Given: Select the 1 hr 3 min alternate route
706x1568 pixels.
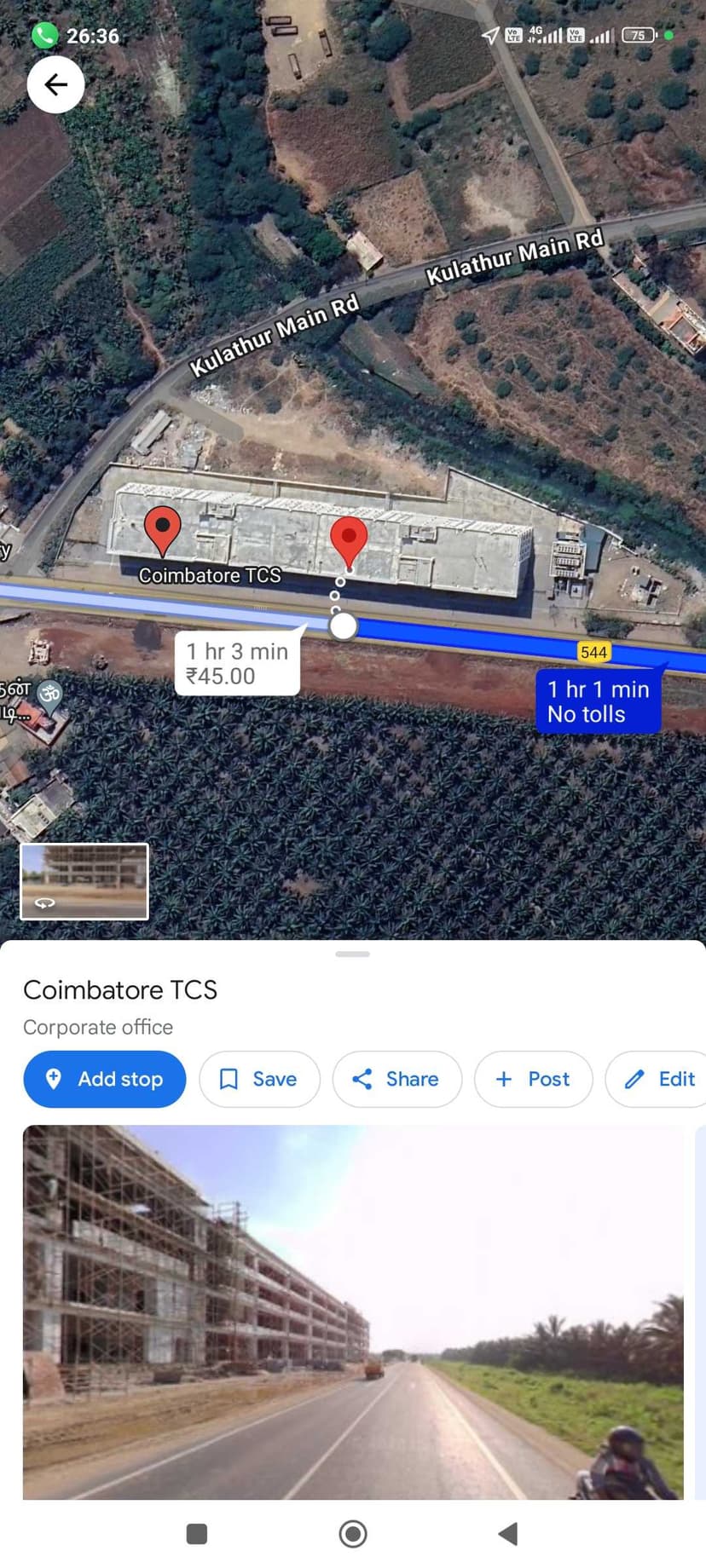Looking at the screenshot, I should click(x=237, y=664).
